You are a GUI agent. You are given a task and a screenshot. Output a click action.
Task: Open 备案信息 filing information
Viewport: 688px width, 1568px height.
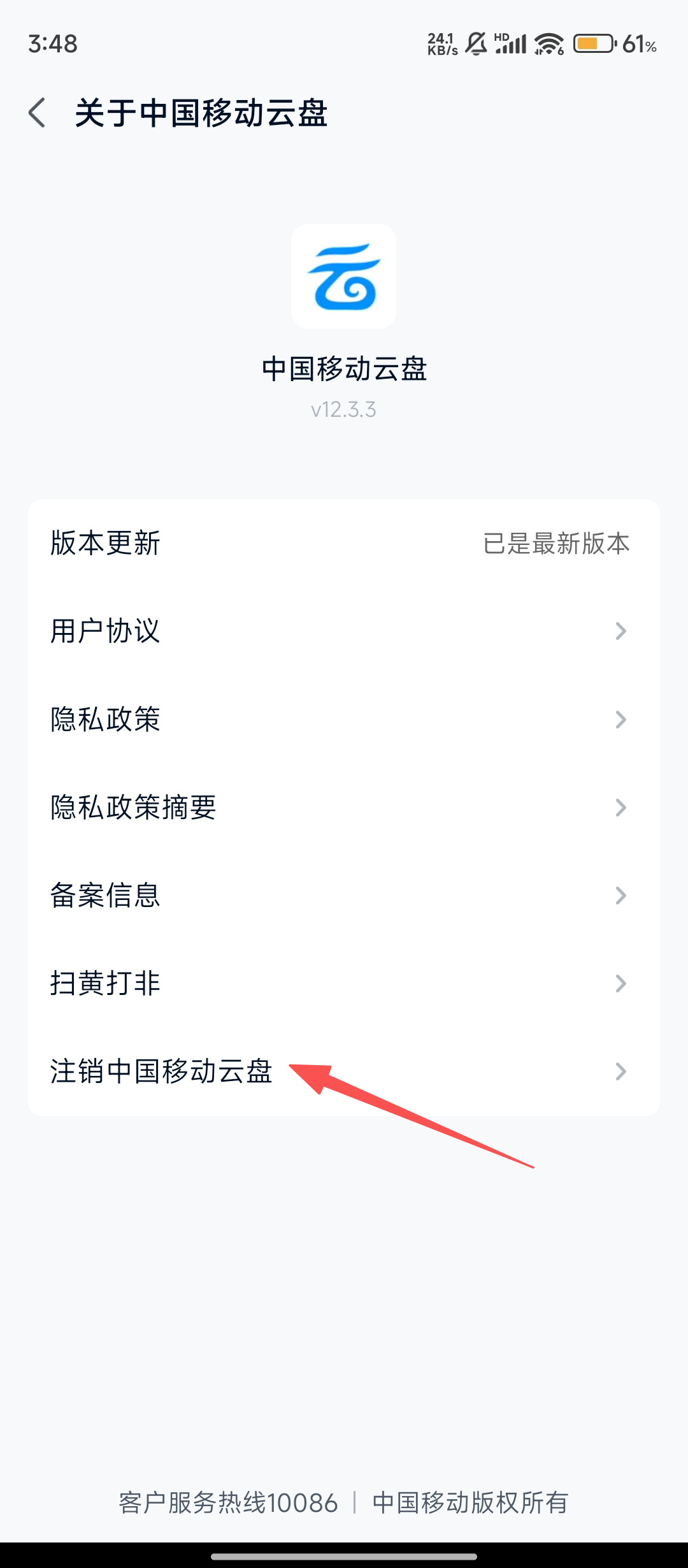pos(343,895)
